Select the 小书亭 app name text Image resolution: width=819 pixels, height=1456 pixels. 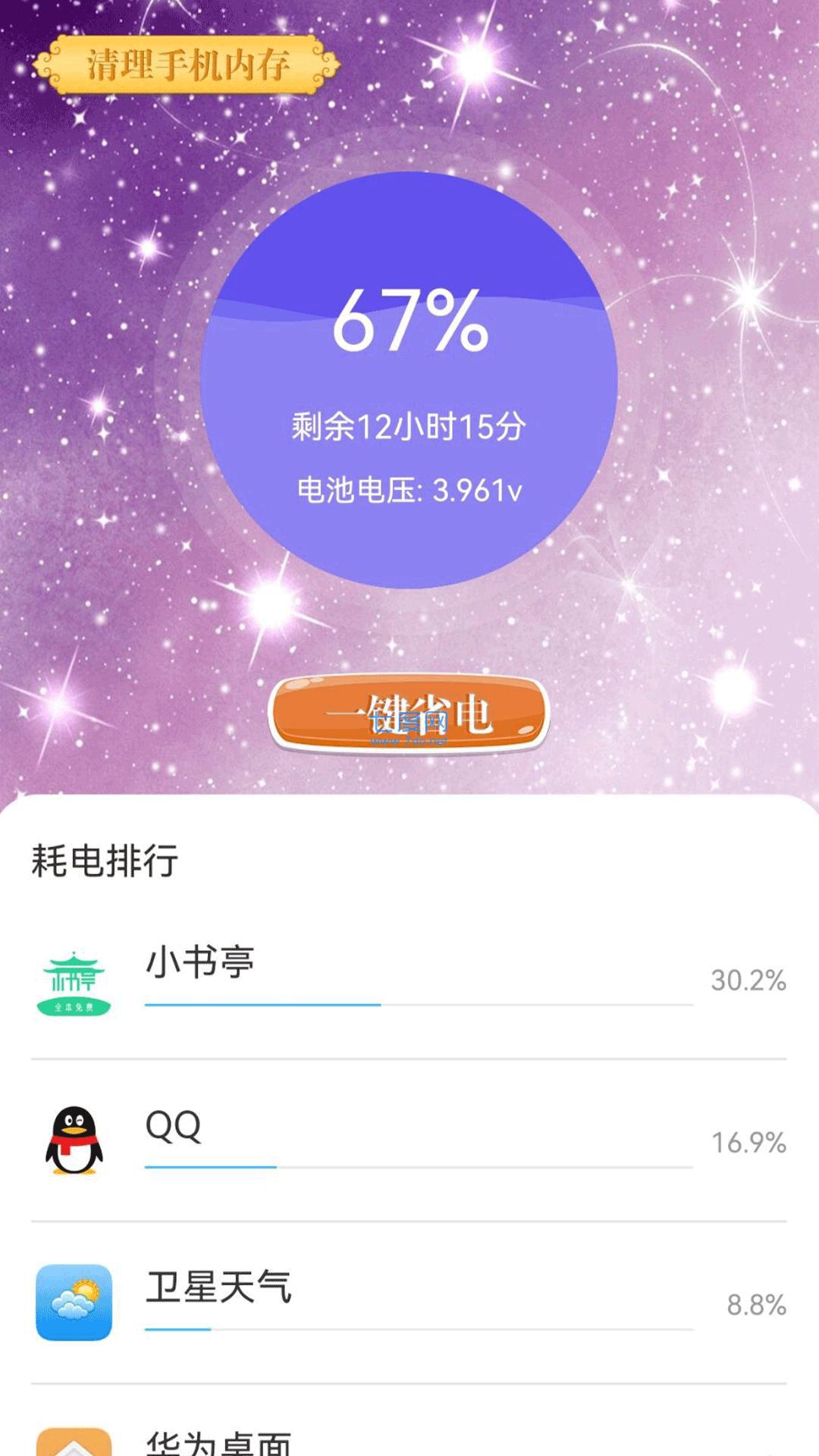(199, 959)
